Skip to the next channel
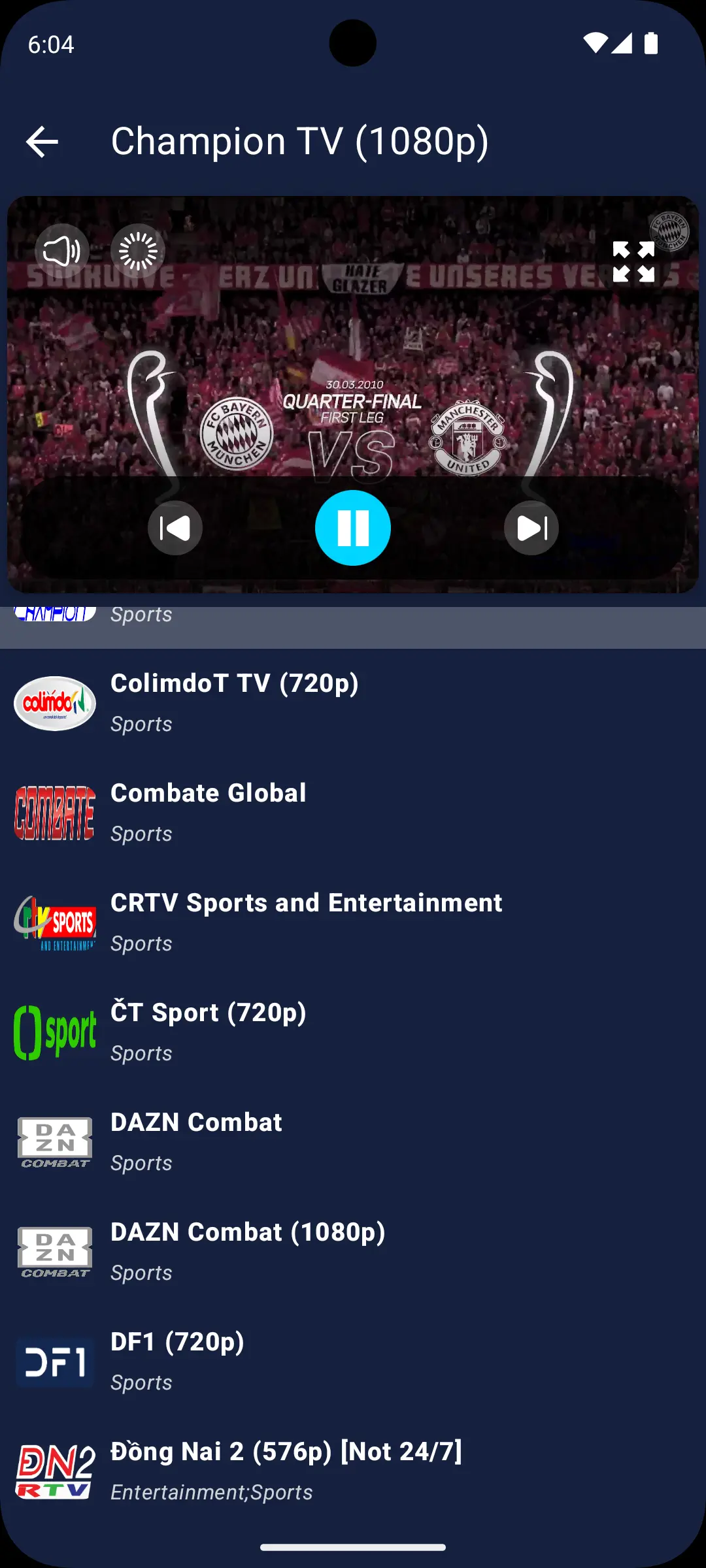 point(531,527)
